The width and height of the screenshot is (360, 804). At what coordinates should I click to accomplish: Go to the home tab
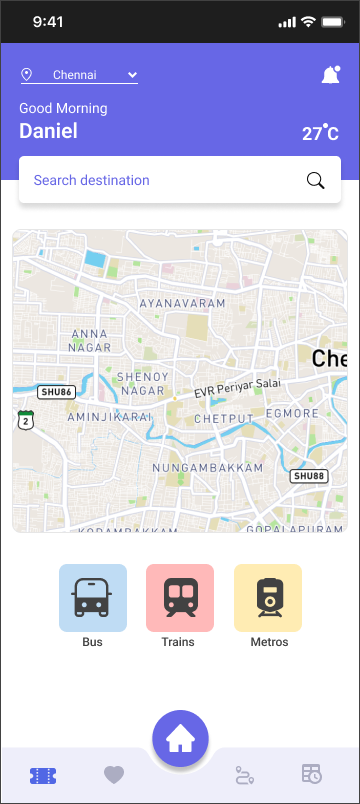181,739
